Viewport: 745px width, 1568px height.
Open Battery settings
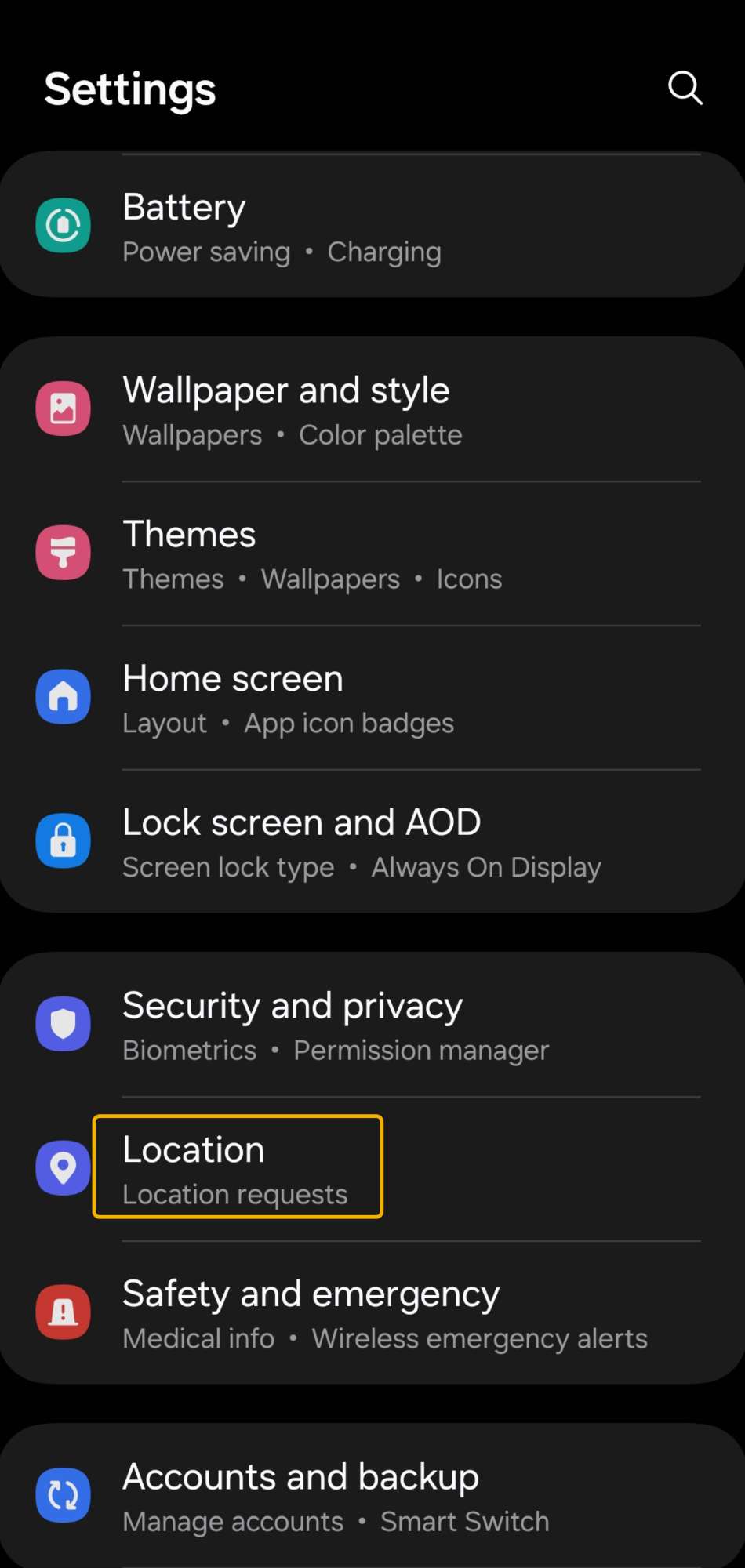pyautogui.click(x=372, y=226)
